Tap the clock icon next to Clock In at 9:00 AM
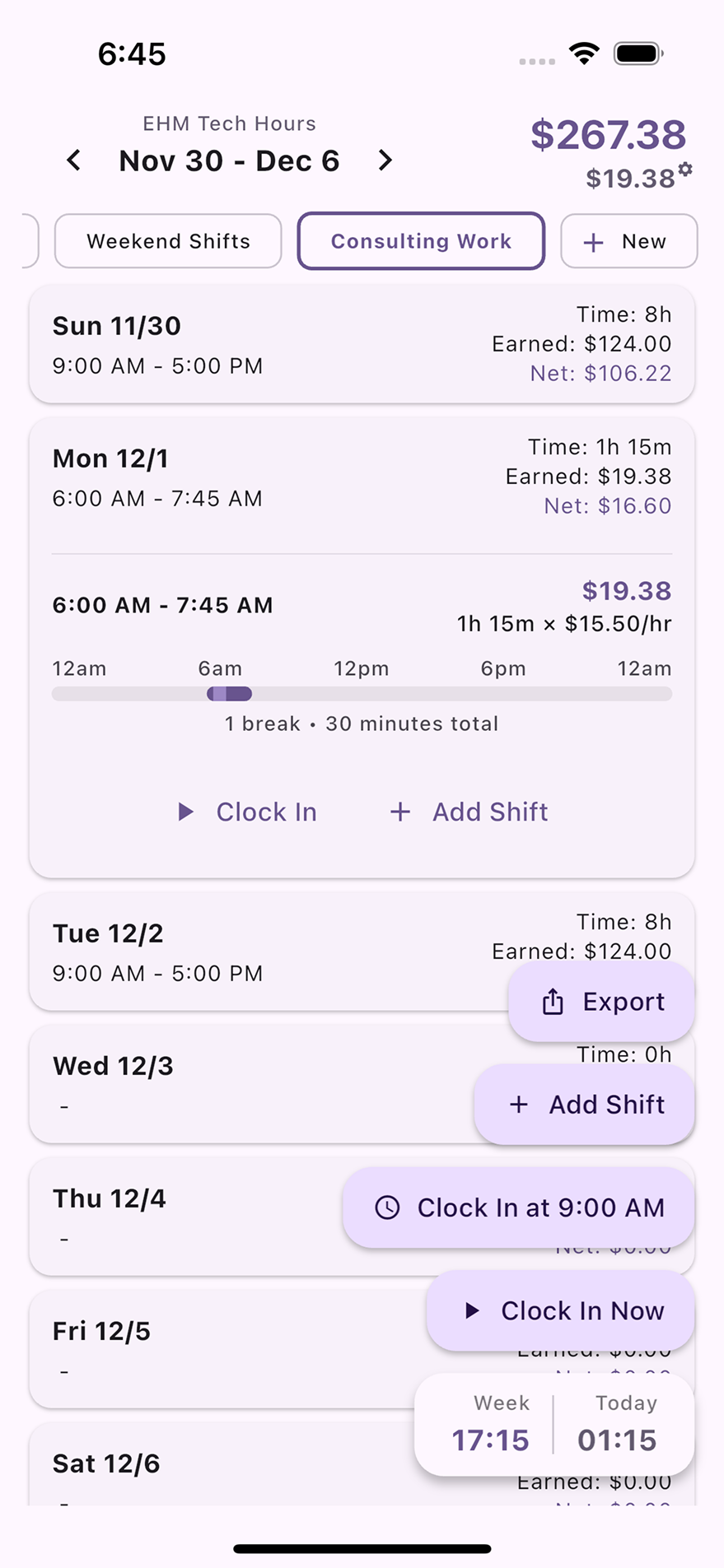Image resolution: width=724 pixels, height=1568 pixels. coord(387,1207)
